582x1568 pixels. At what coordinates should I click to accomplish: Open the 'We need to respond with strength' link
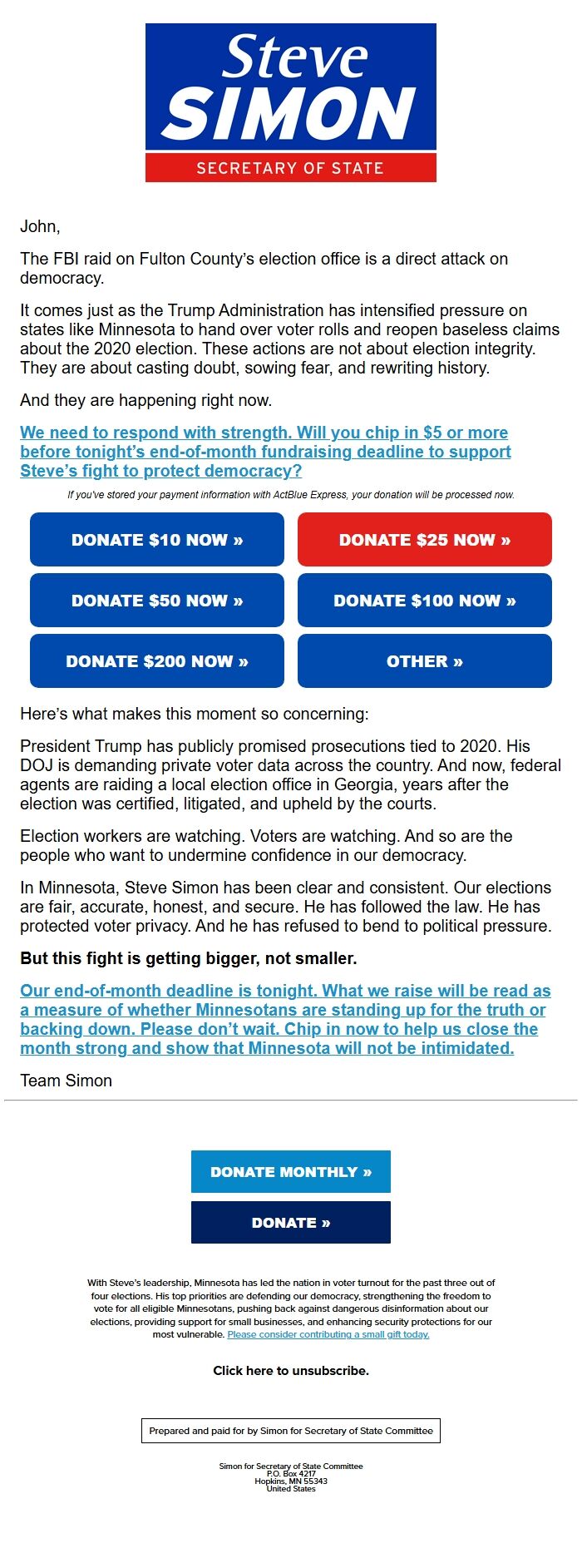pyautogui.click(x=264, y=452)
